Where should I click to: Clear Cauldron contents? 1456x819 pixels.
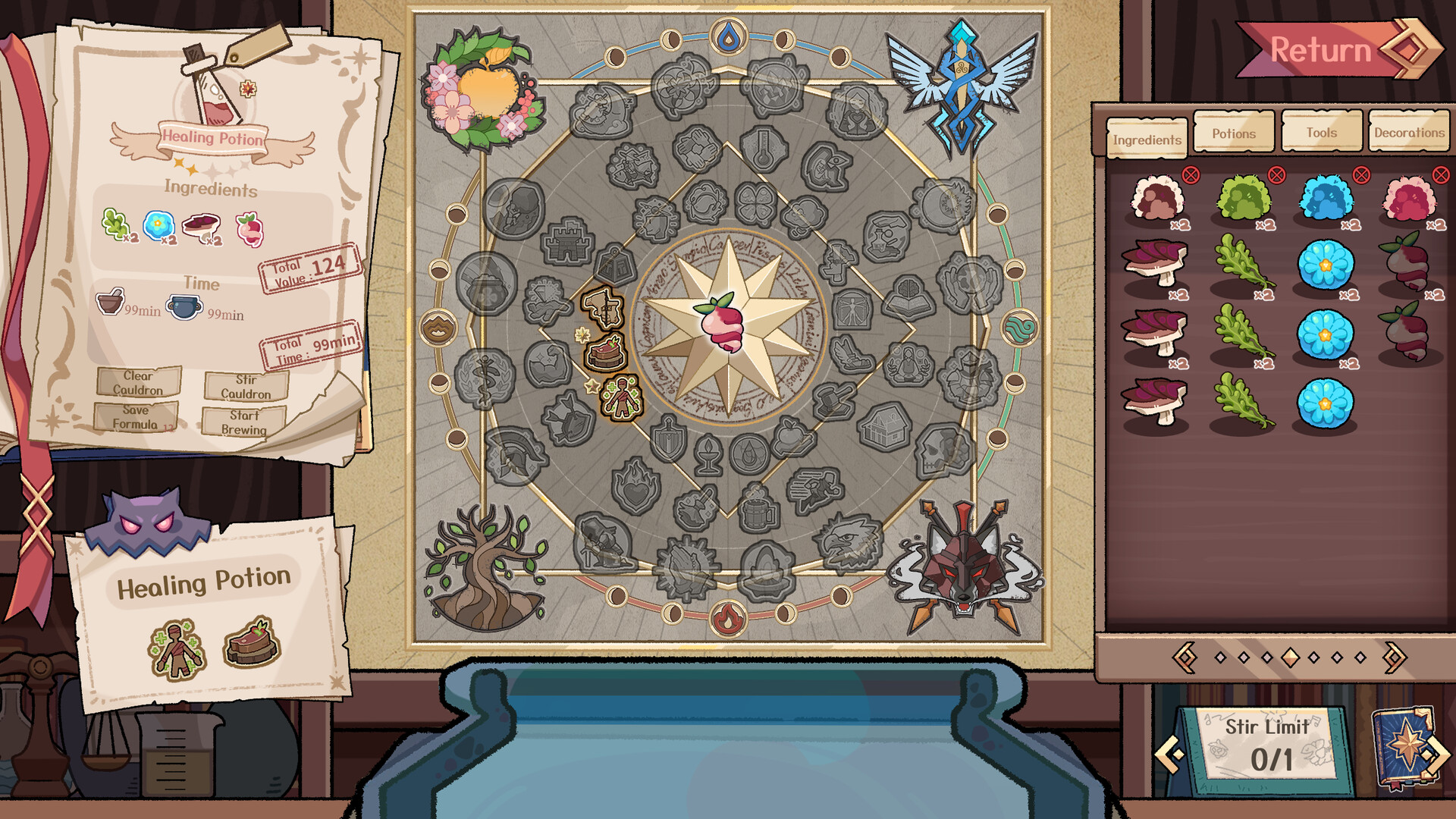point(138,382)
